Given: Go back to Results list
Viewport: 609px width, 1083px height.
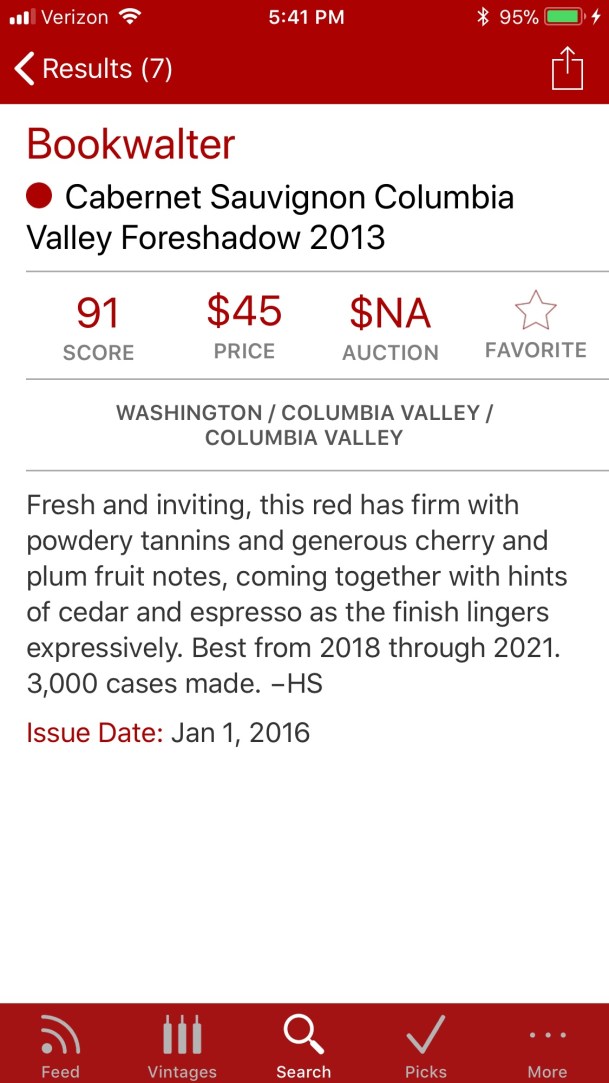Looking at the screenshot, I should (92, 69).
